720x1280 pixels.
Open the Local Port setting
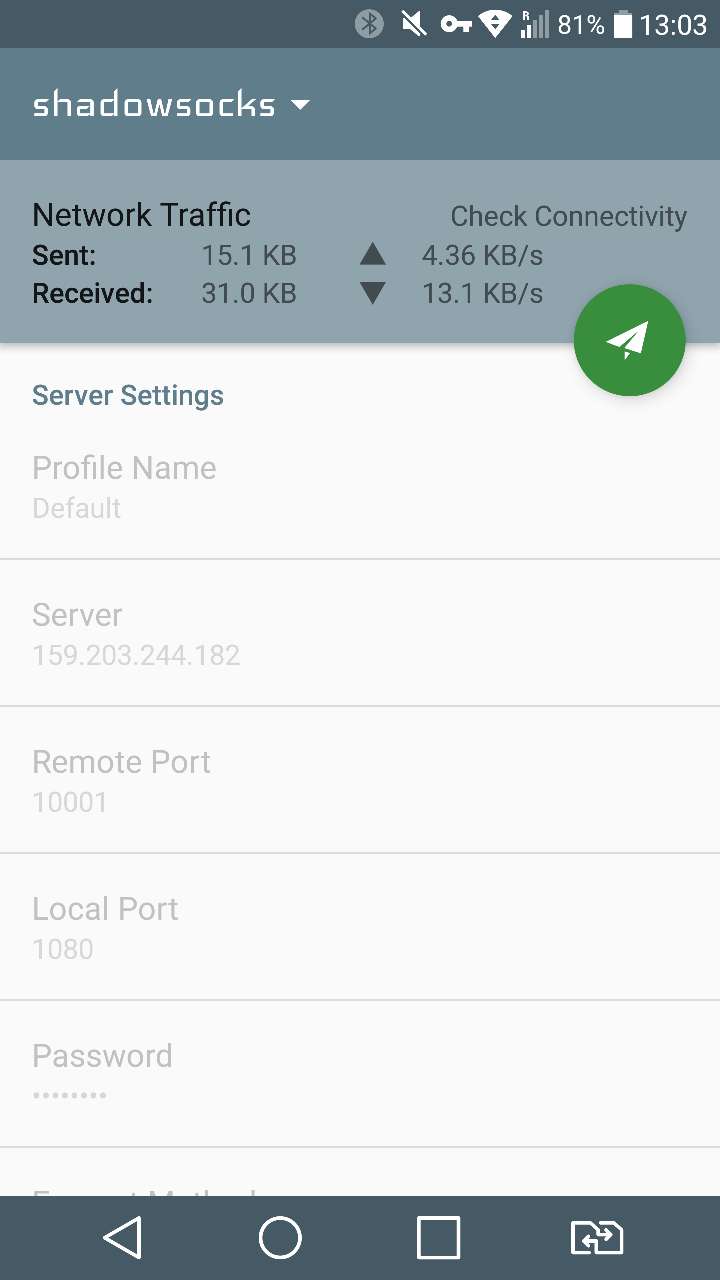360,927
